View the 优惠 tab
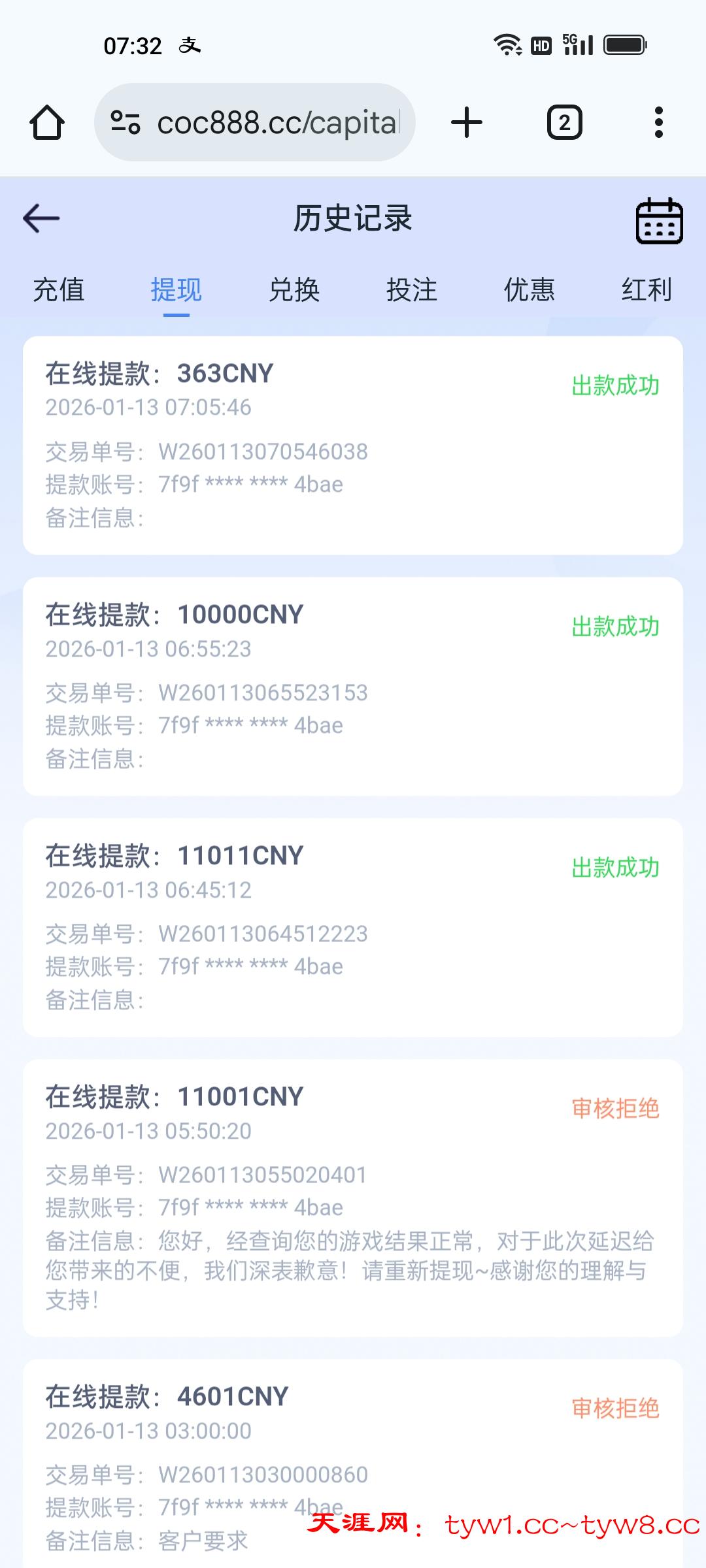 529,290
